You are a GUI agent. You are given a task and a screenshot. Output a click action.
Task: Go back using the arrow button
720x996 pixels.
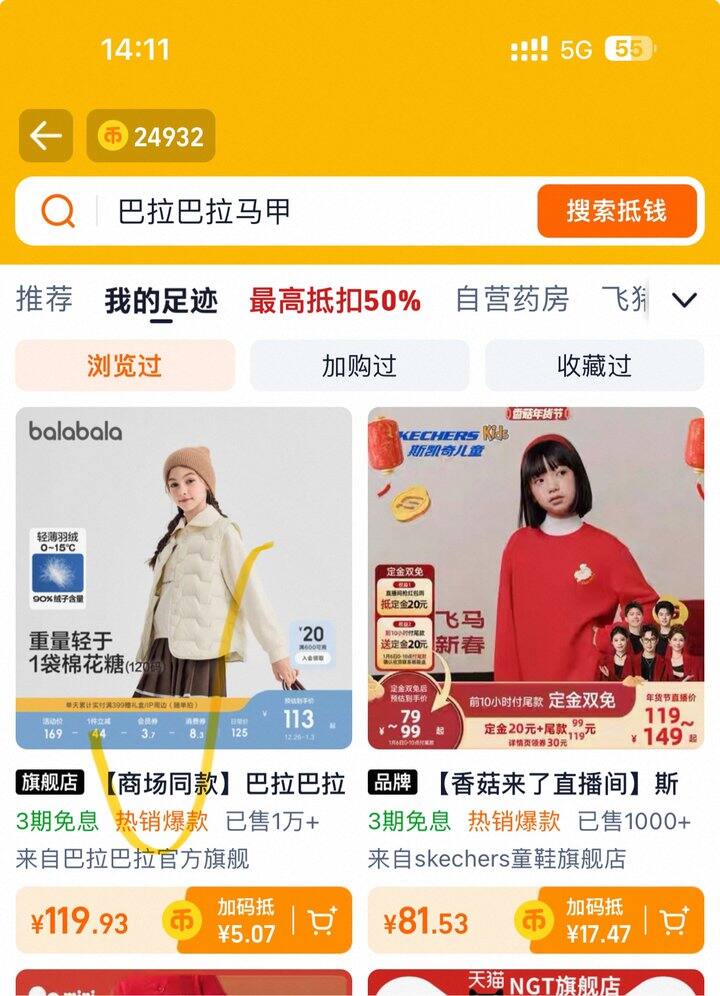point(46,136)
